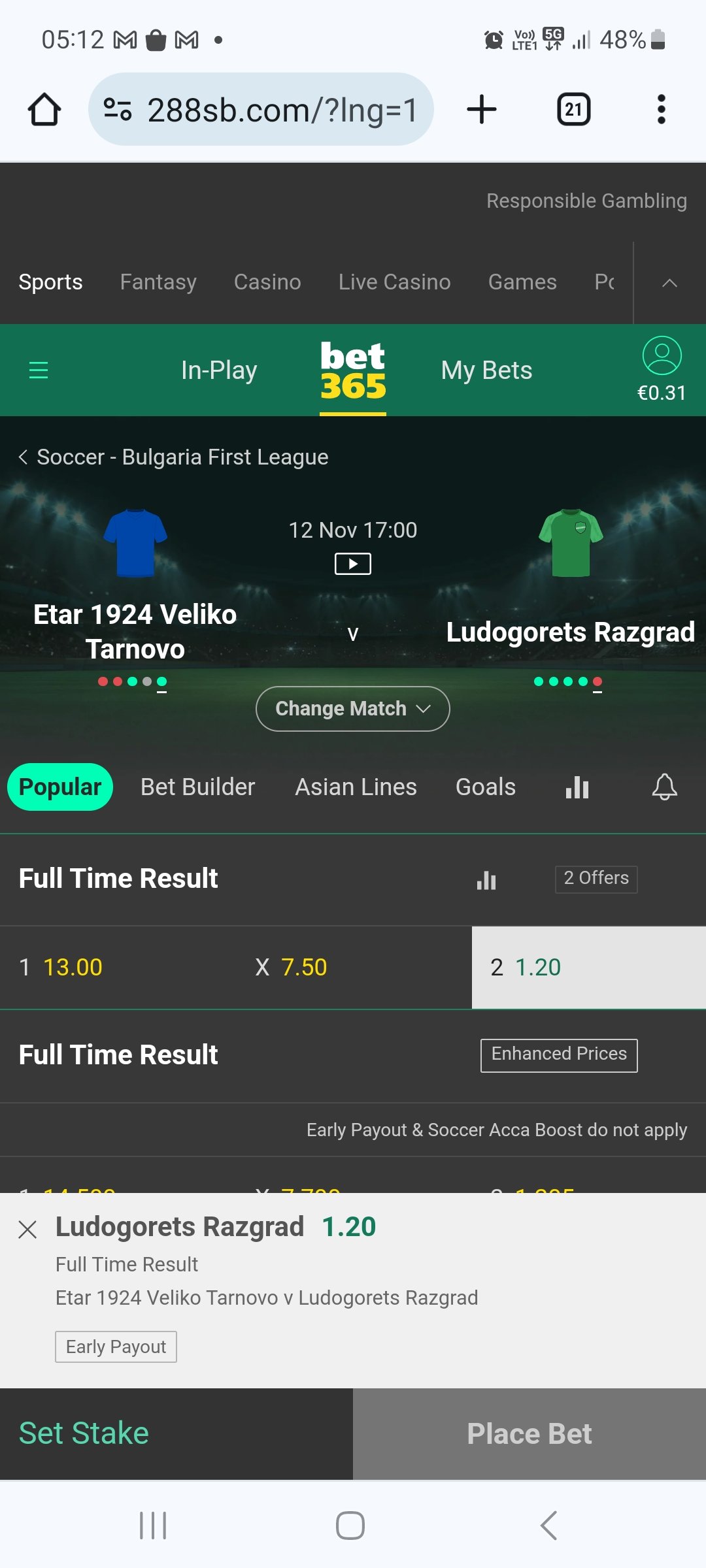Screen dimensions: 706x1568
Task: View the 21 open tabs
Action: [573, 109]
